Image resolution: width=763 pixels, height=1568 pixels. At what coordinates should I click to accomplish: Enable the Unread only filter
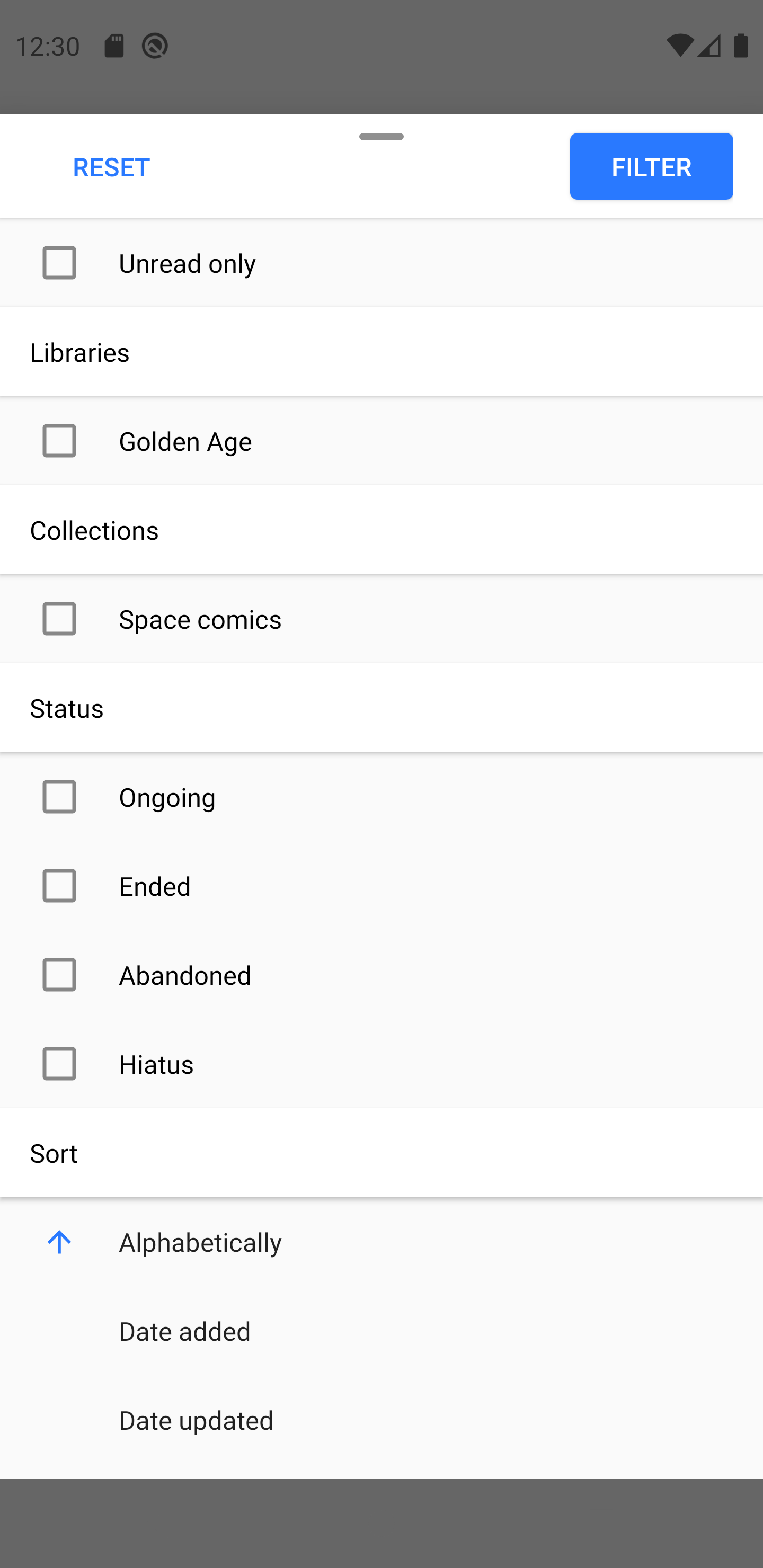pyautogui.click(x=59, y=263)
